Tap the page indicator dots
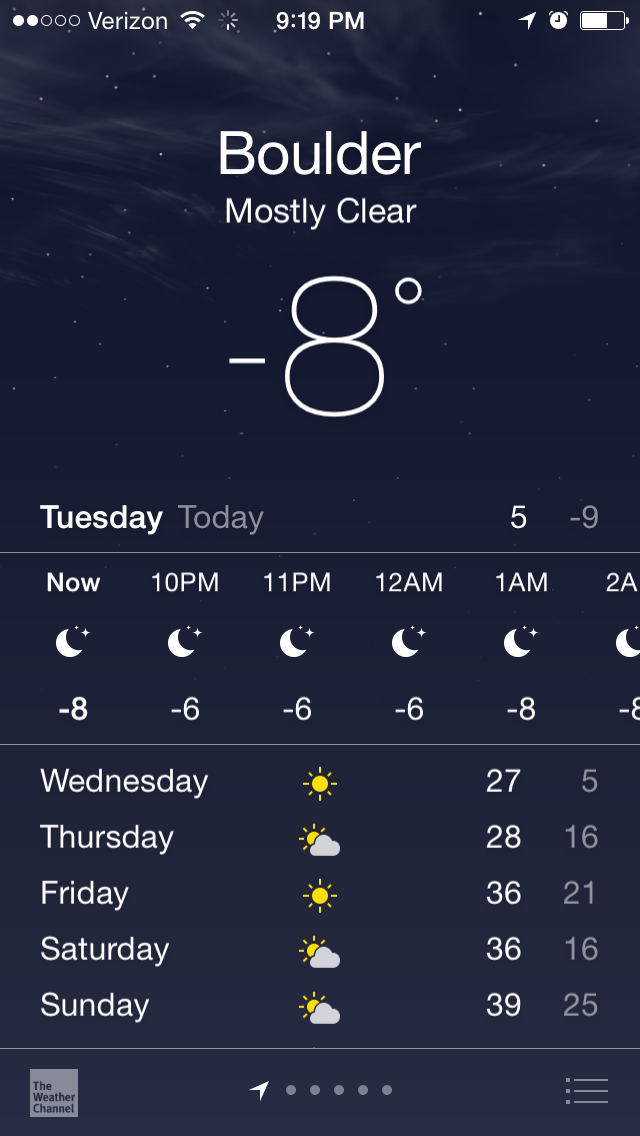The width and height of the screenshot is (640, 1136). [x=321, y=1090]
